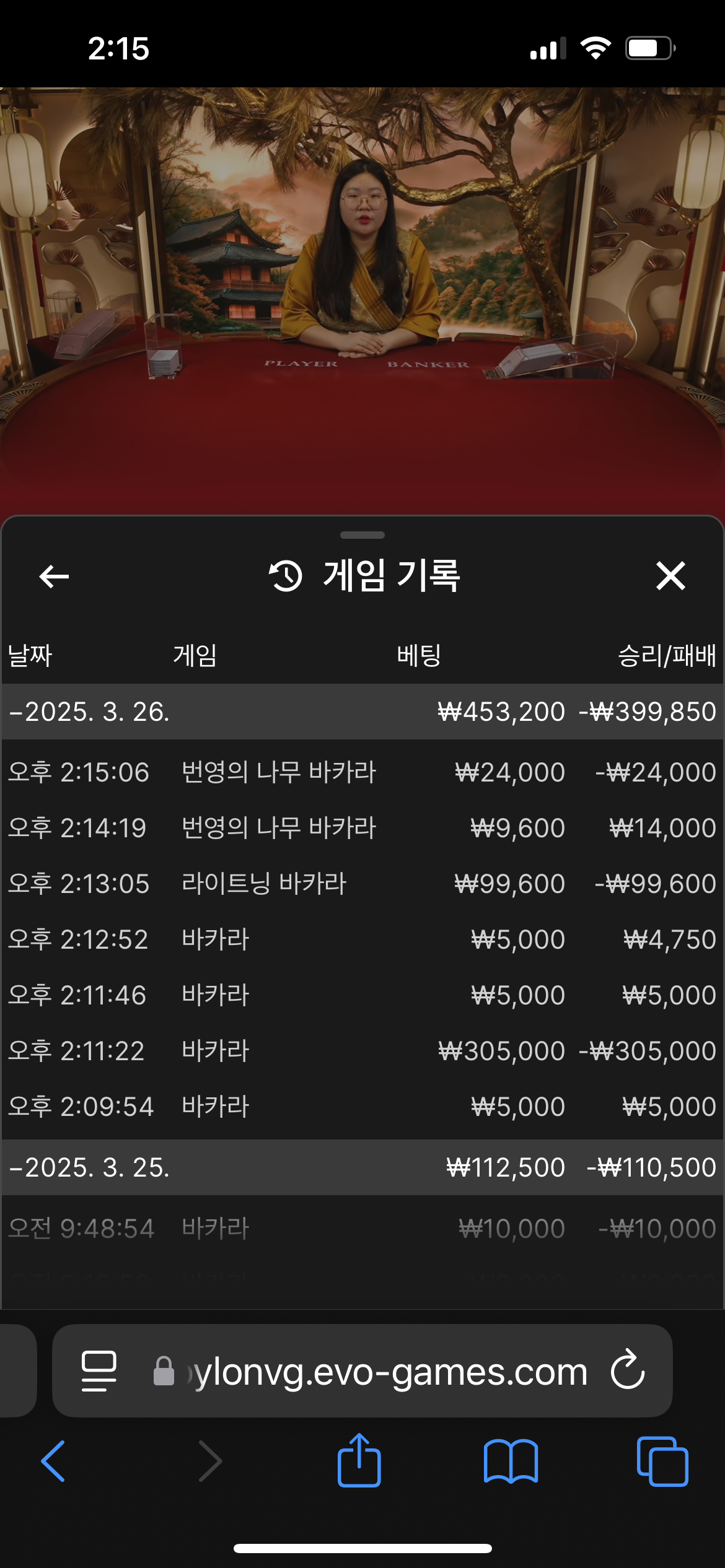Go back in Safari

coord(53,1461)
